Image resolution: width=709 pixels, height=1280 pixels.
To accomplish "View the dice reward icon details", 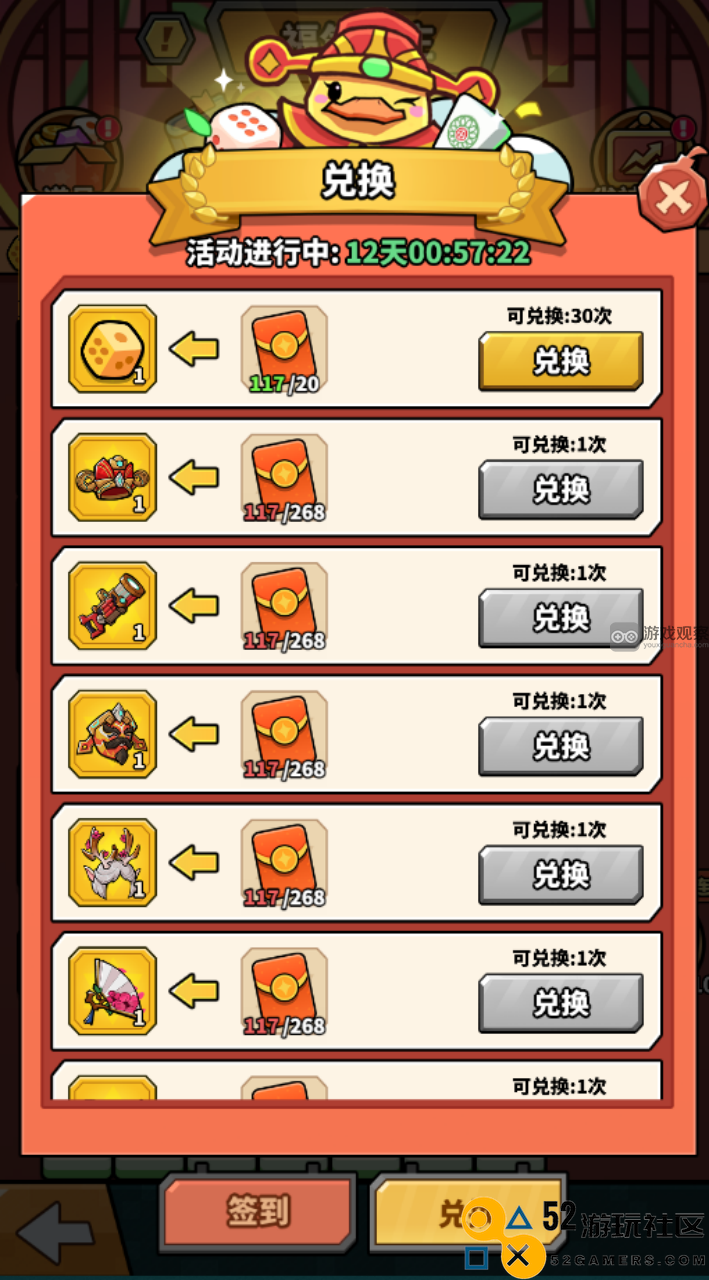I will point(112,349).
